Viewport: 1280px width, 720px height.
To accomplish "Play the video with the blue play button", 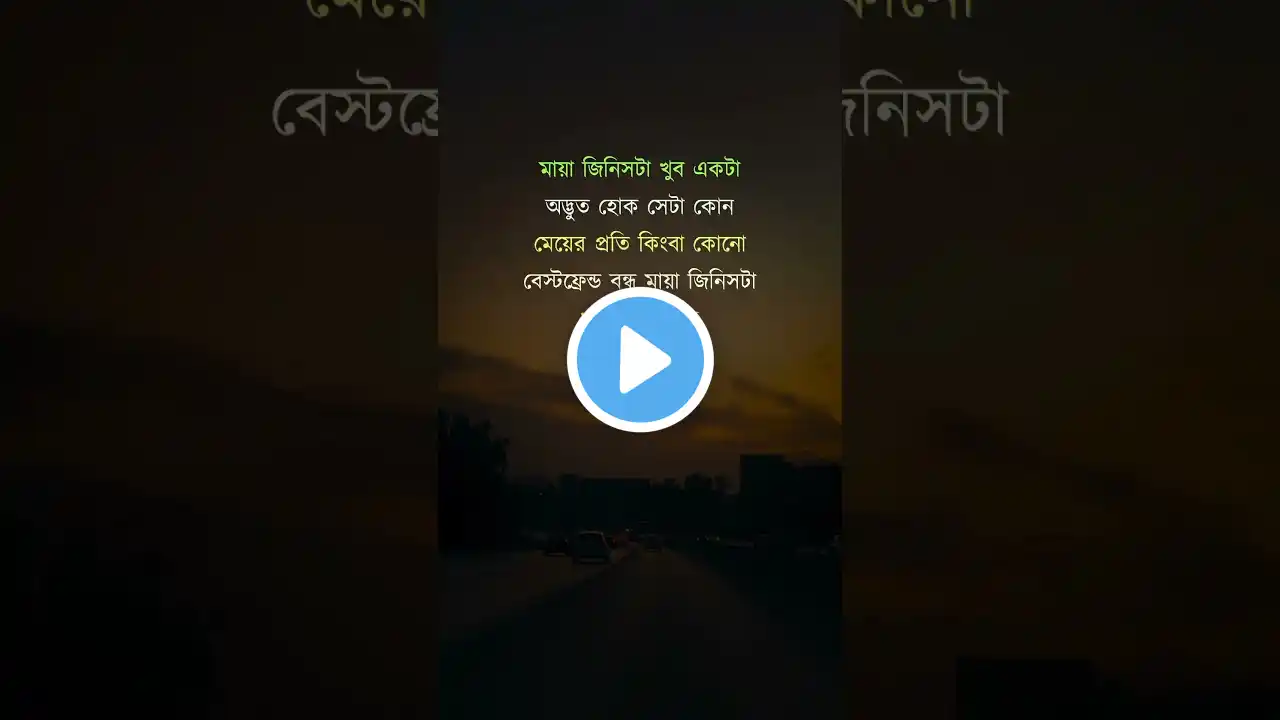I will 640,360.
